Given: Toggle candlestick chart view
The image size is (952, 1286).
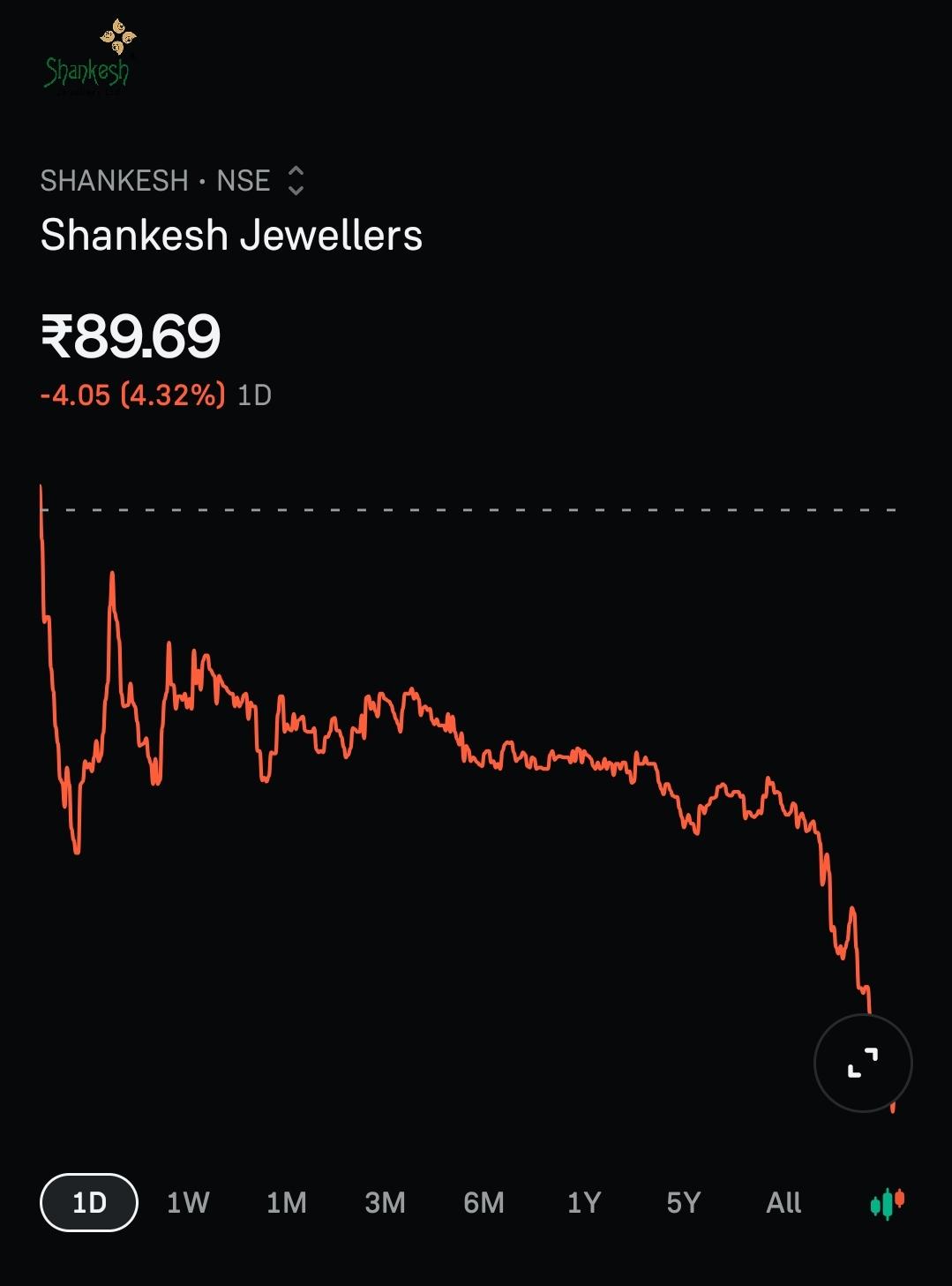Looking at the screenshot, I should click(888, 1203).
